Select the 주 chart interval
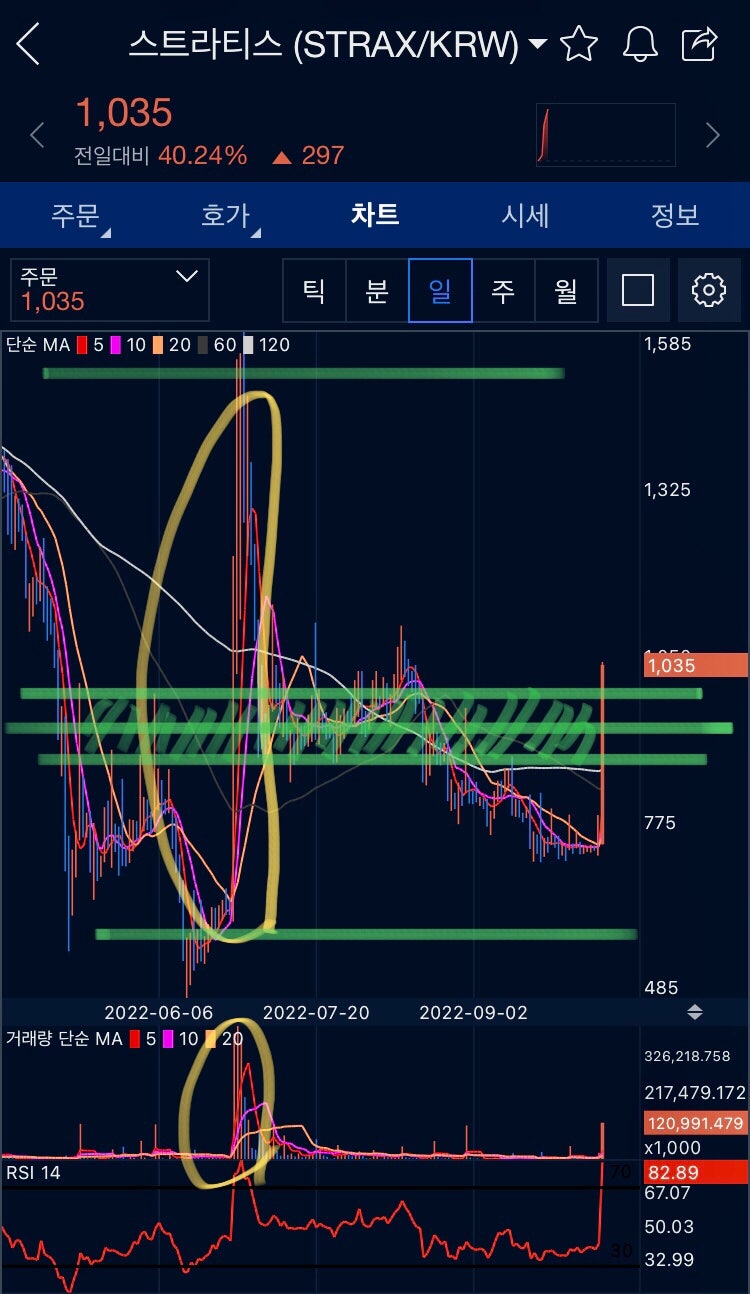The image size is (750, 1294). 503,291
